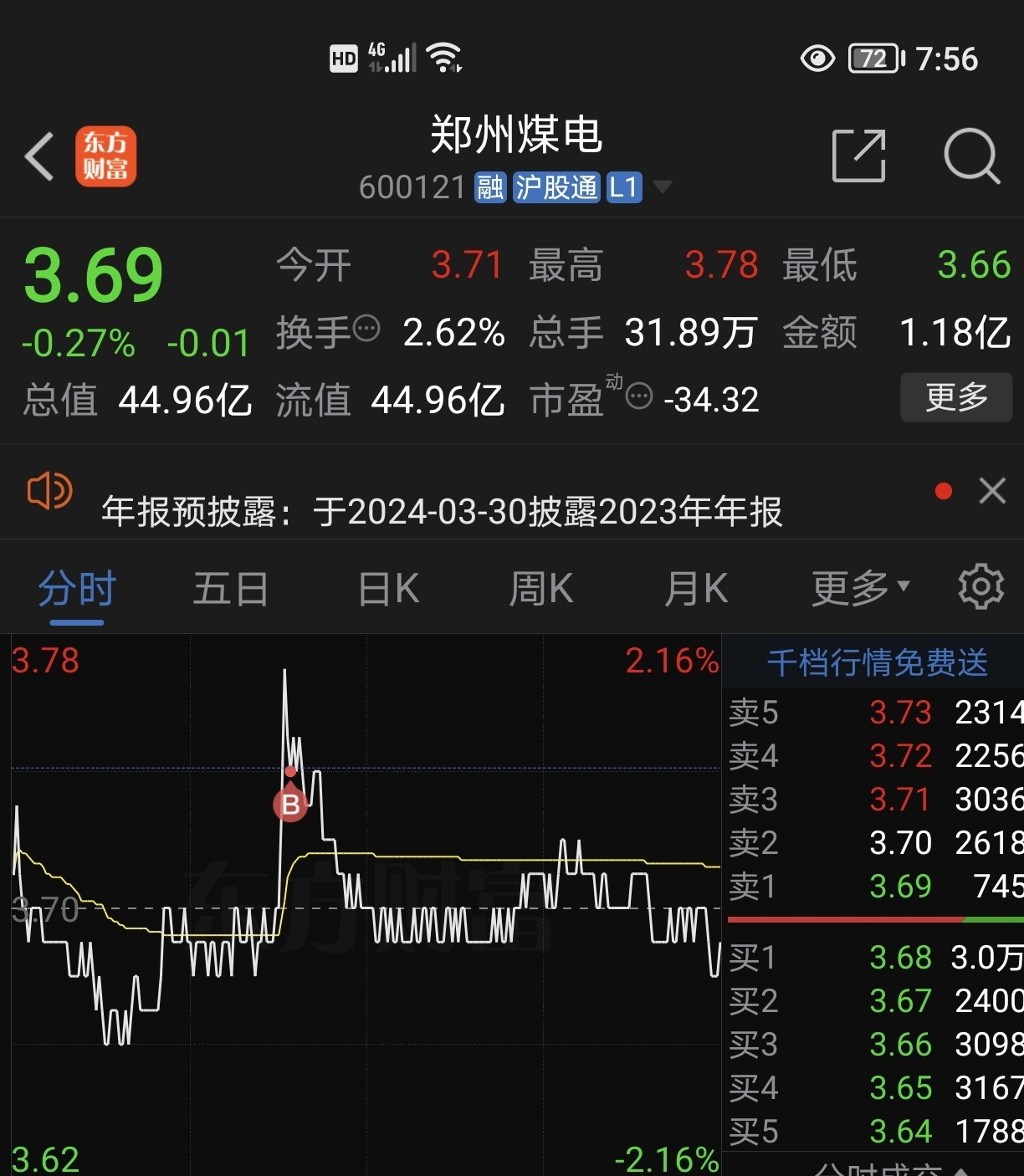Select the 分时 chart tab
This screenshot has width=1024, height=1176.
tap(76, 589)
